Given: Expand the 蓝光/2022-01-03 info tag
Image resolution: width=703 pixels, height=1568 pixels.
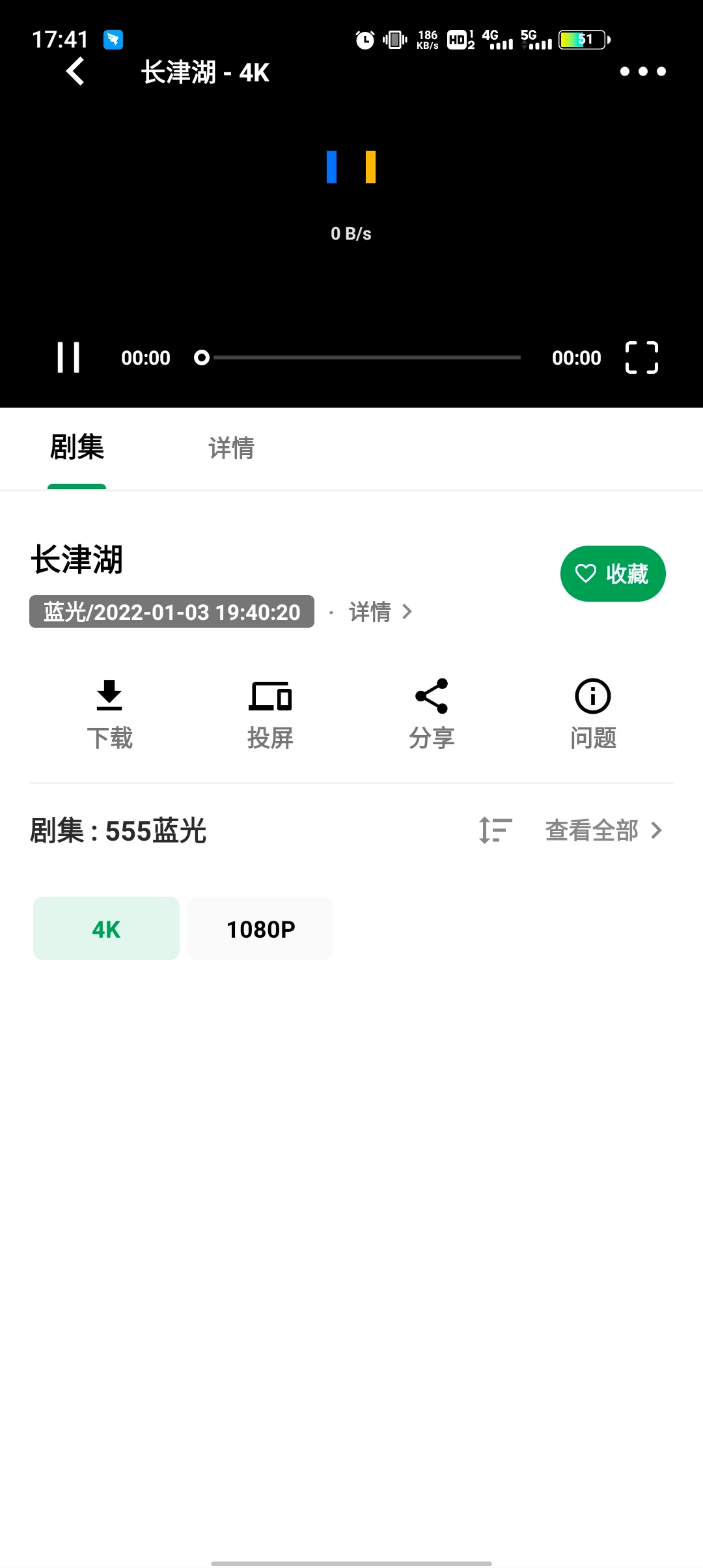Looking at the screenshot, I should click(171, 611).
